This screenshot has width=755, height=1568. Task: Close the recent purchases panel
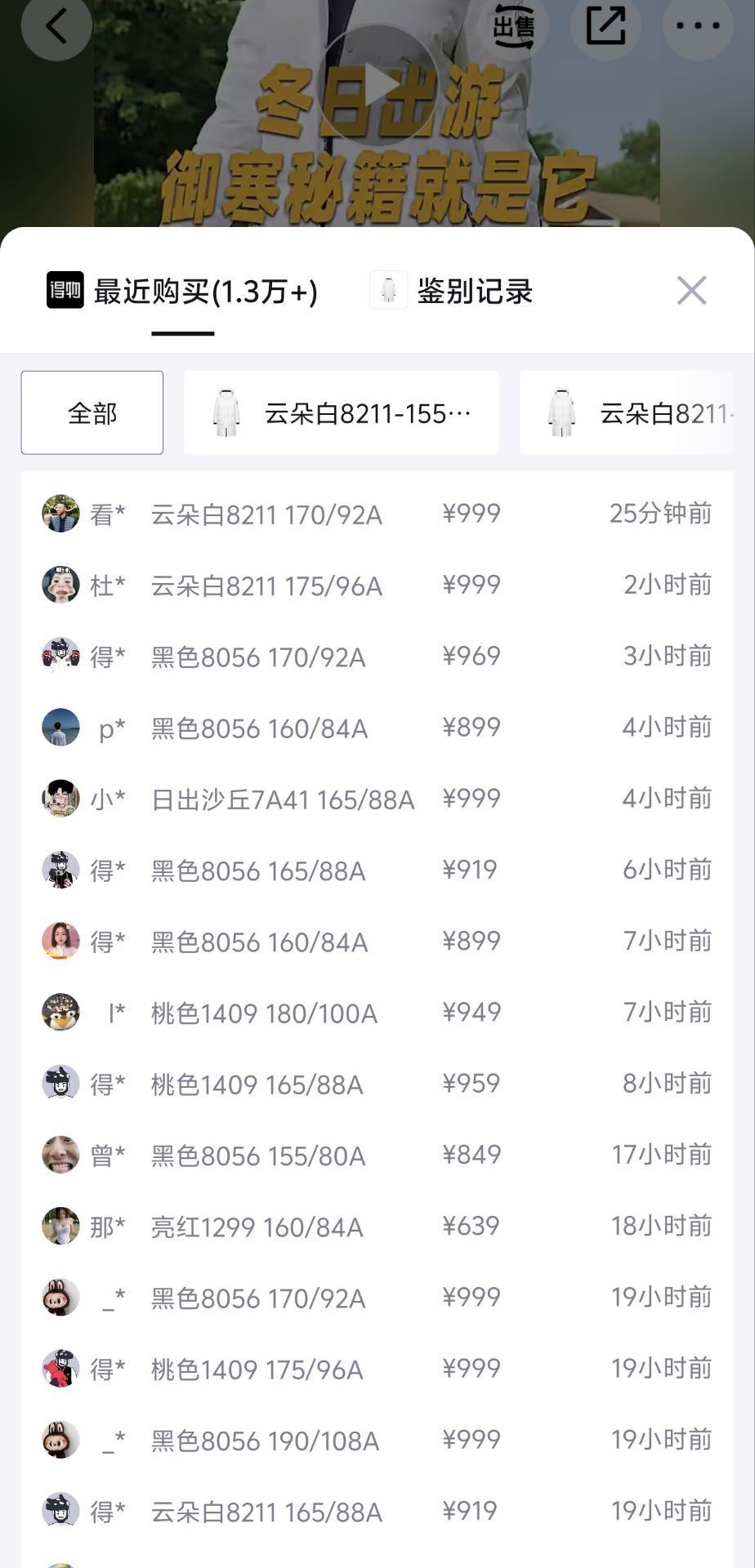(691, 291)
